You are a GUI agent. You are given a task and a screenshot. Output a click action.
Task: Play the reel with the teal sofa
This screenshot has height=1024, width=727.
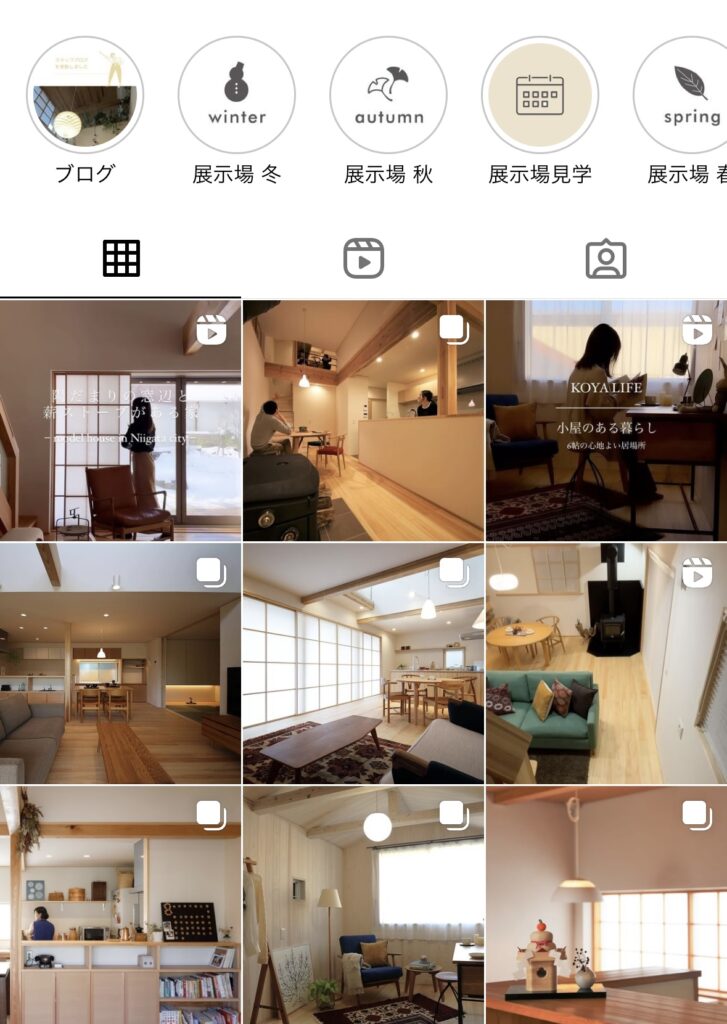(606, 663)
